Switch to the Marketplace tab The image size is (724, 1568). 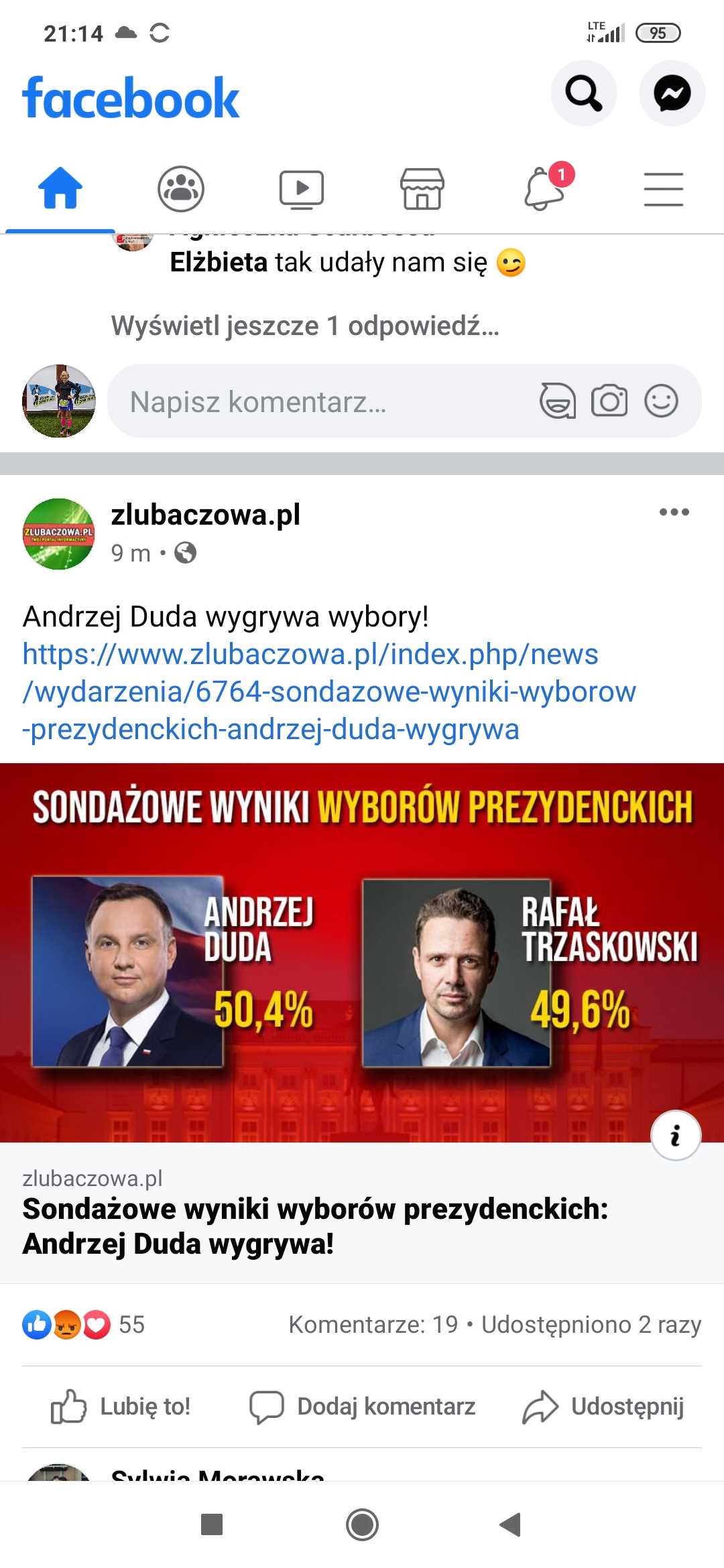click(x=422, y=189)
